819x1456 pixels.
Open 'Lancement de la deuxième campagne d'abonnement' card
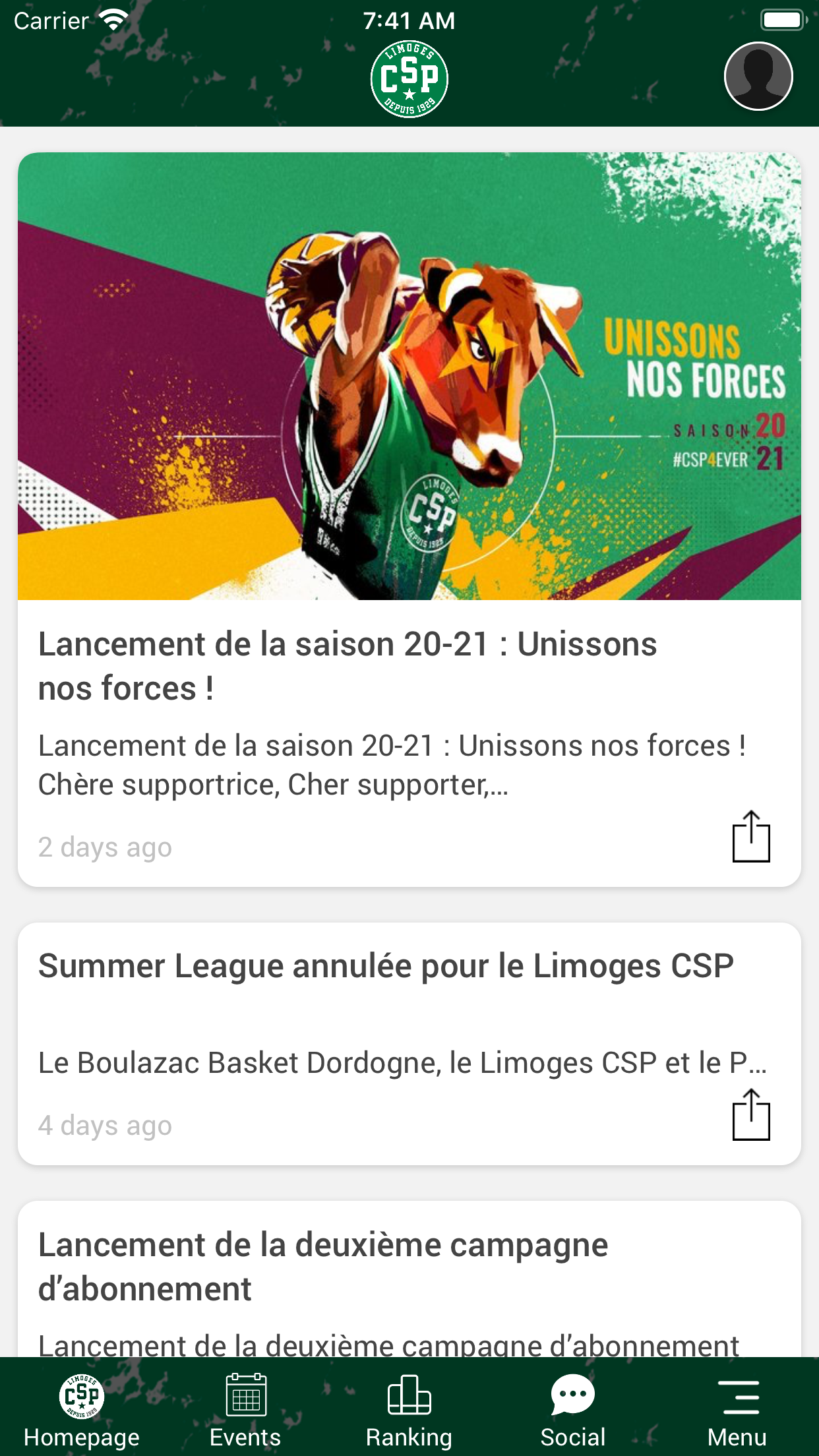tap(323, 1266)
